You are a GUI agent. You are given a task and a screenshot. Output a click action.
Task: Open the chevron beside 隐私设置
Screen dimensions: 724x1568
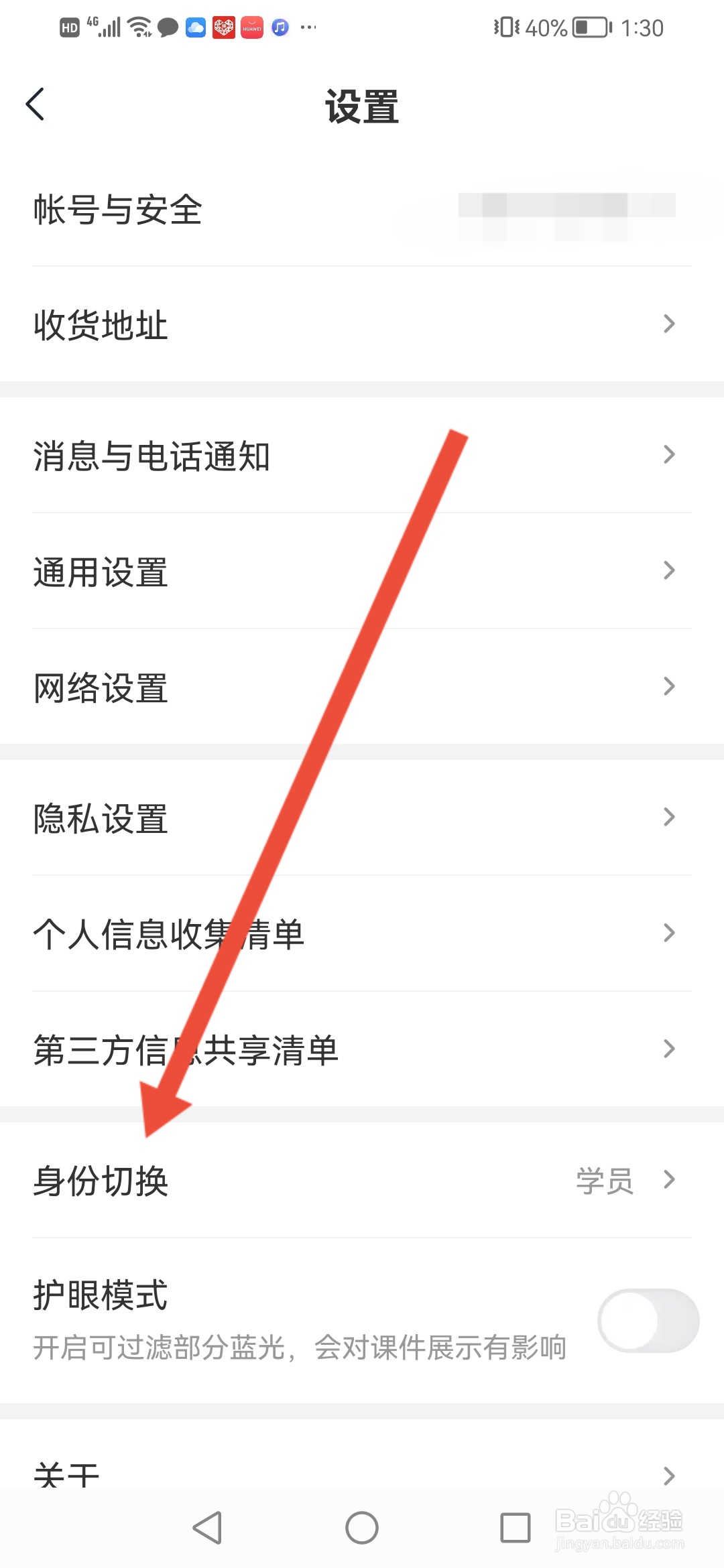[668, 817]
